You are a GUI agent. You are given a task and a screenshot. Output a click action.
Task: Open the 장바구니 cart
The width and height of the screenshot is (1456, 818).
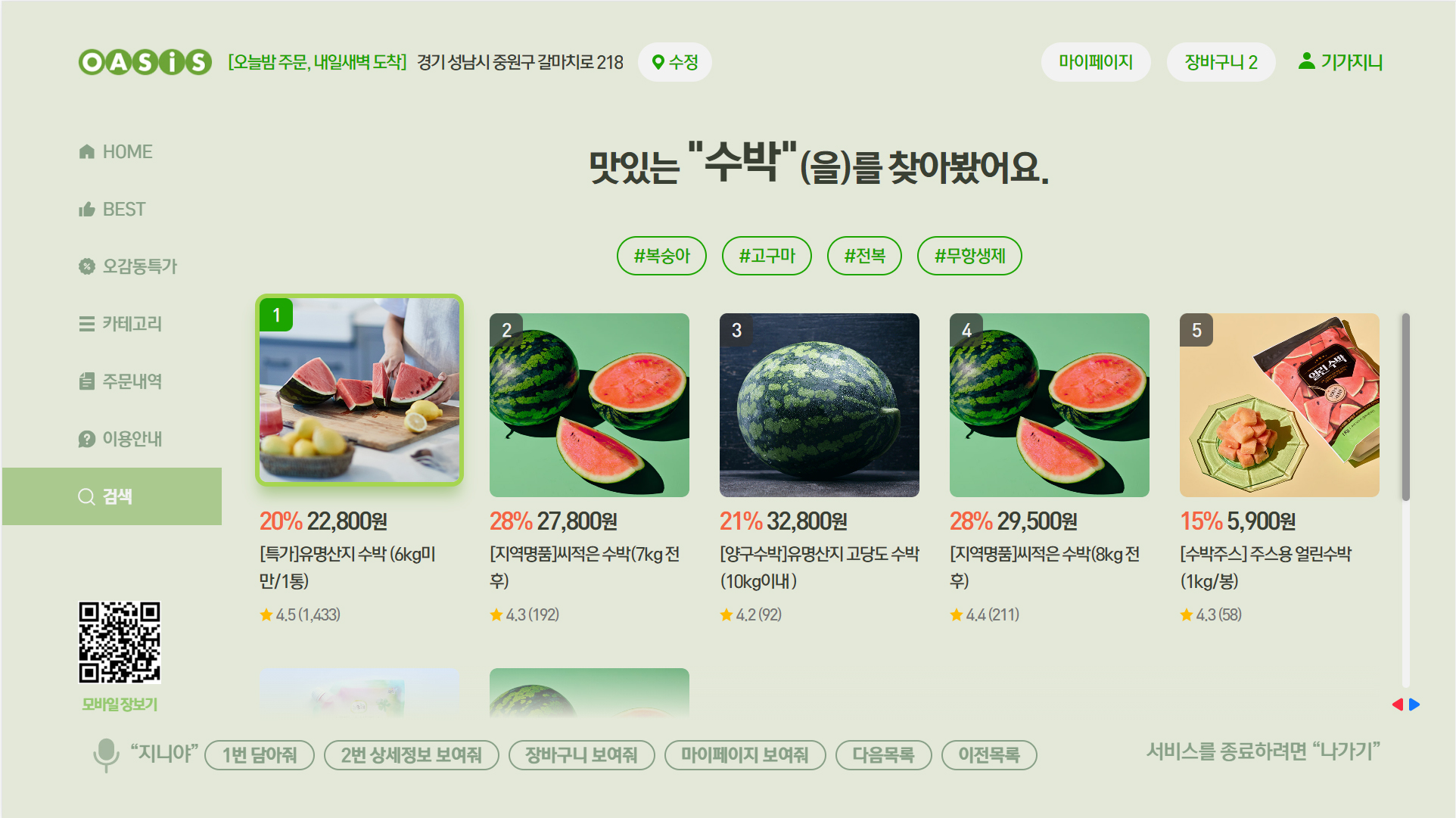pos(1220,62)
